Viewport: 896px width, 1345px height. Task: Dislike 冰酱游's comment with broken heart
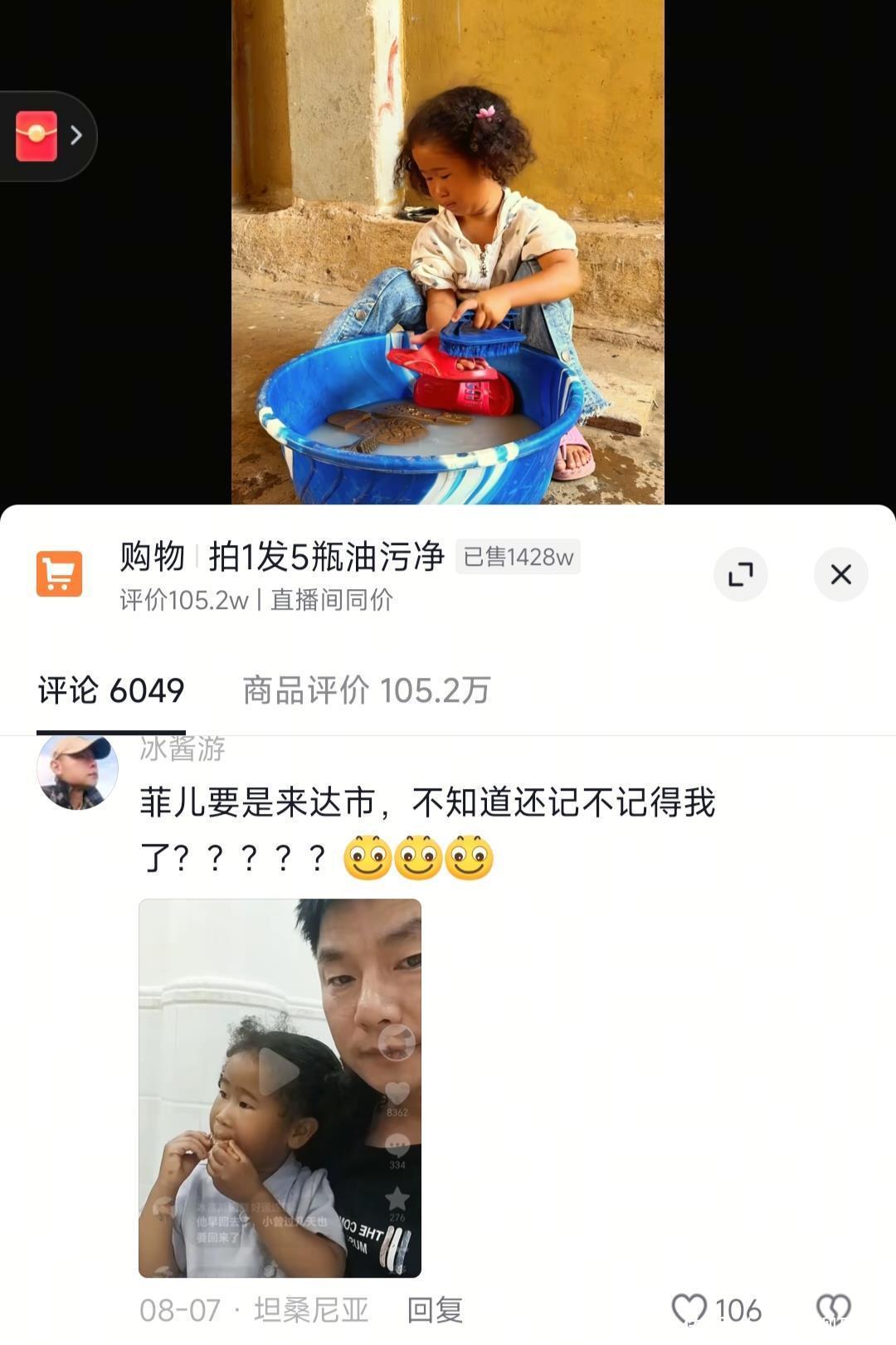pyautogui.click(x=834, y=1309)
